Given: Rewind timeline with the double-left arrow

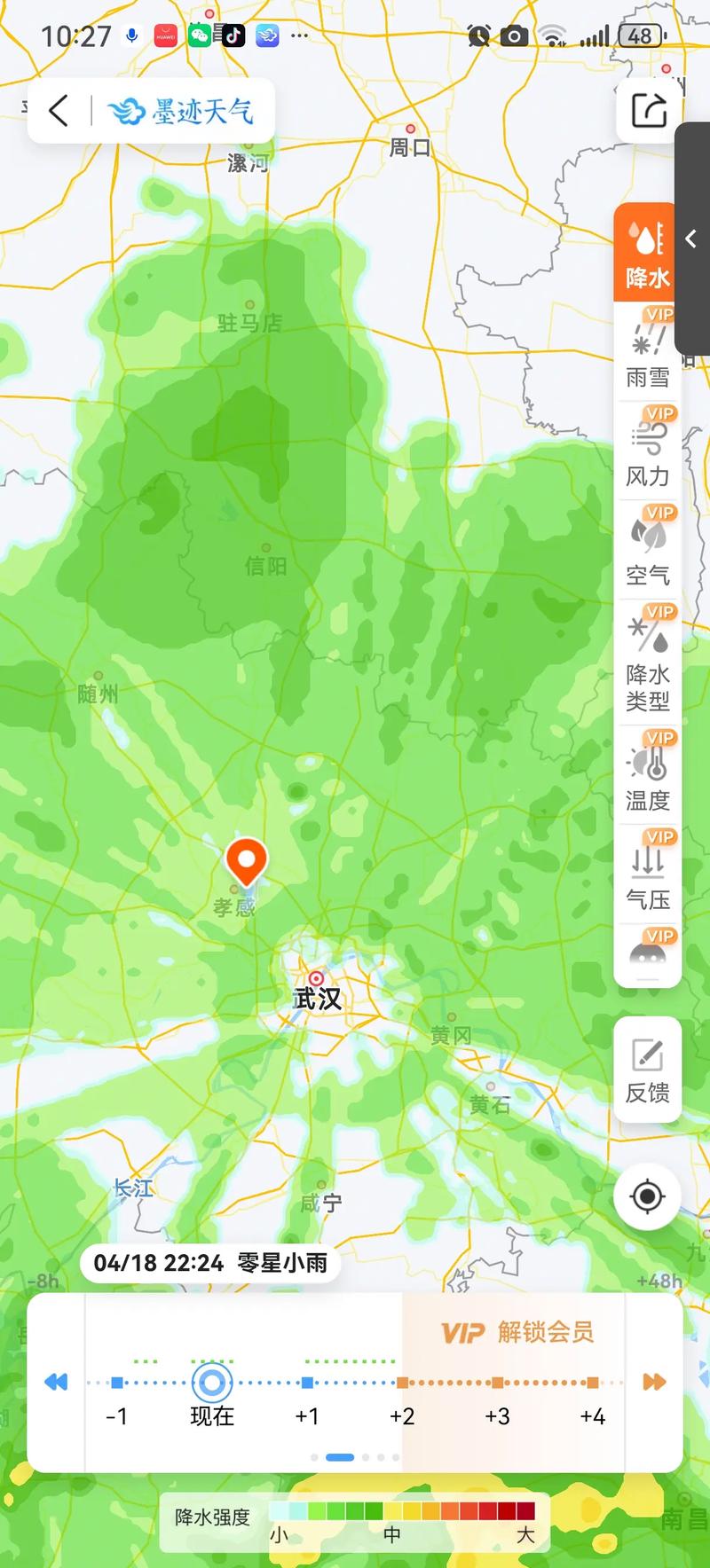Looking at the screenshot, I should 56,1382.
